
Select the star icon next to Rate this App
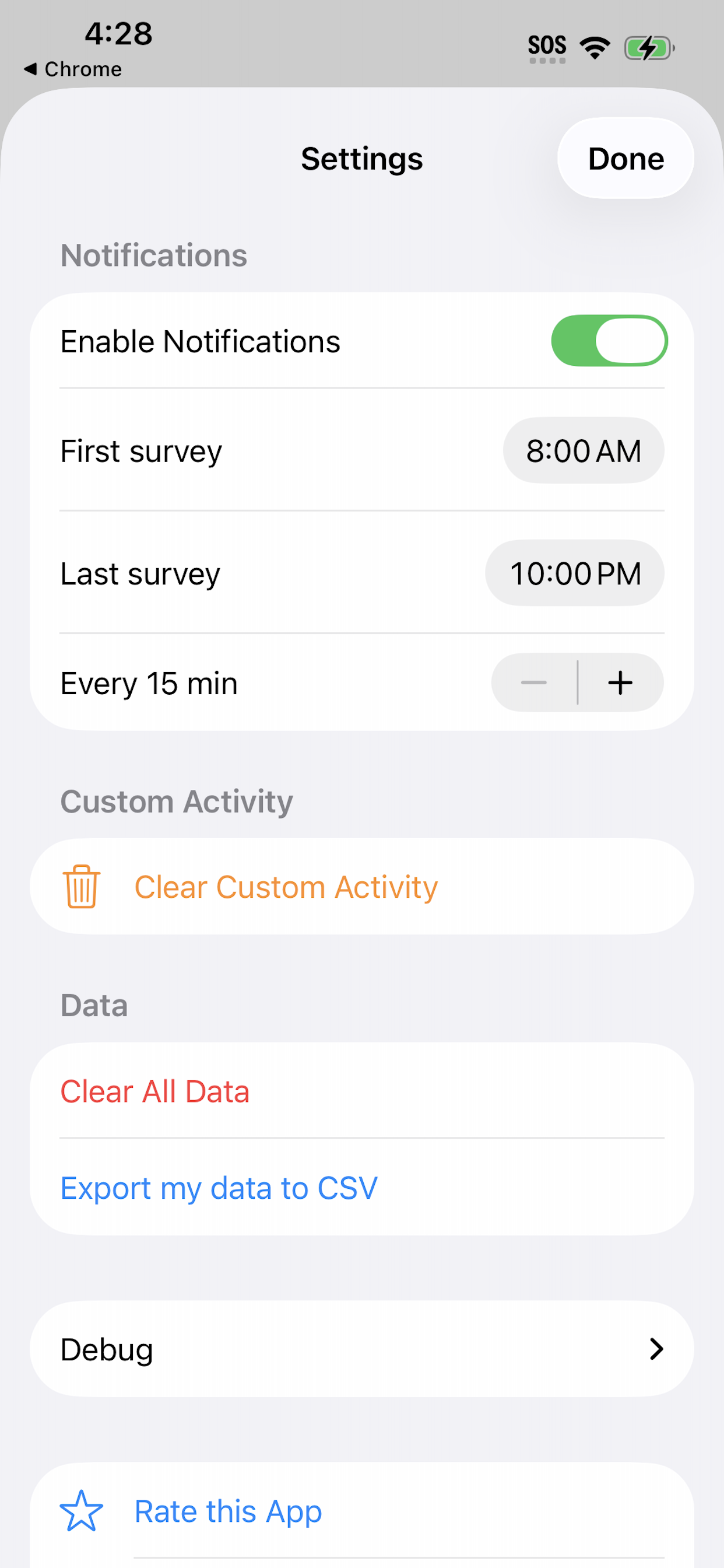[x=83, y=1511]
